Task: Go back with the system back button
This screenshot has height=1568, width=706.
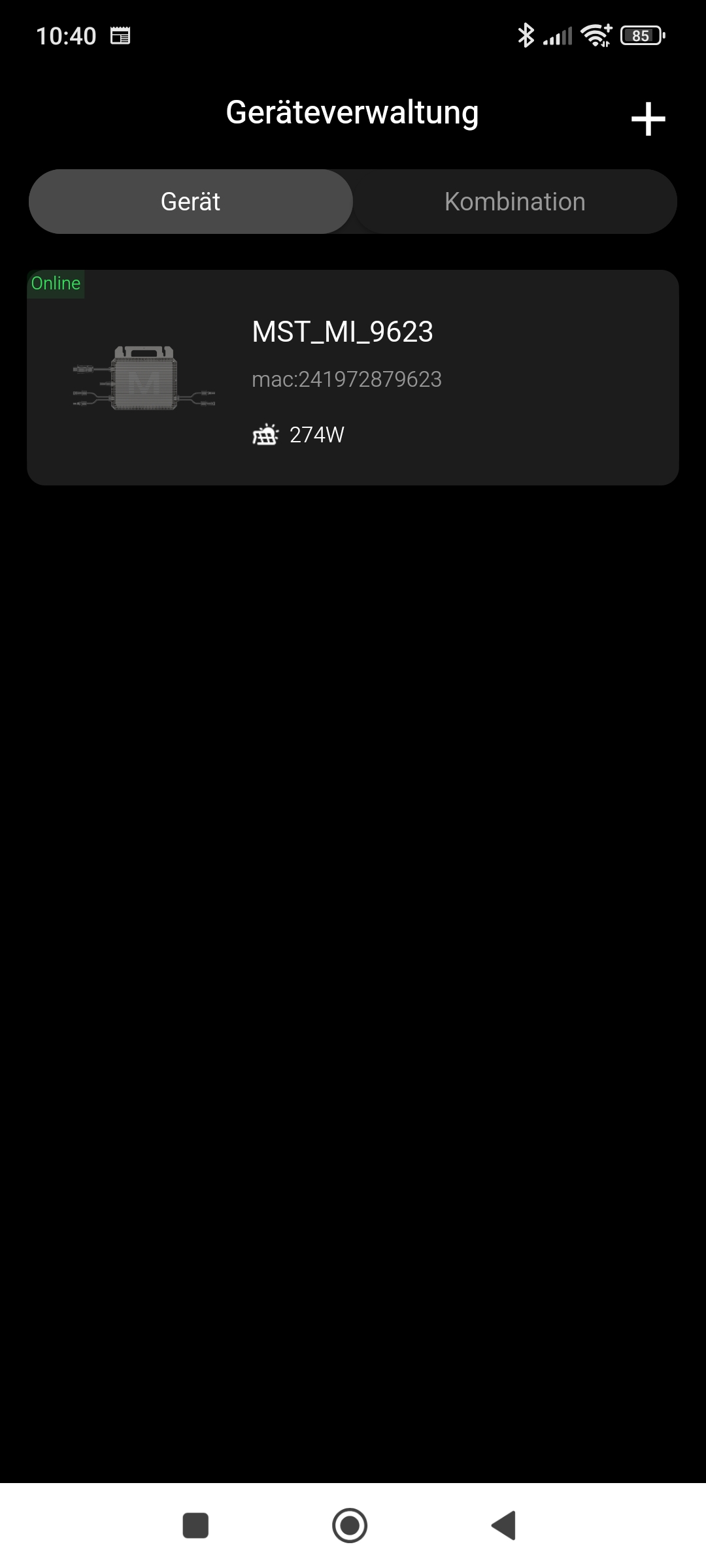Action: pyautogui.click(x=504, y=1526)
